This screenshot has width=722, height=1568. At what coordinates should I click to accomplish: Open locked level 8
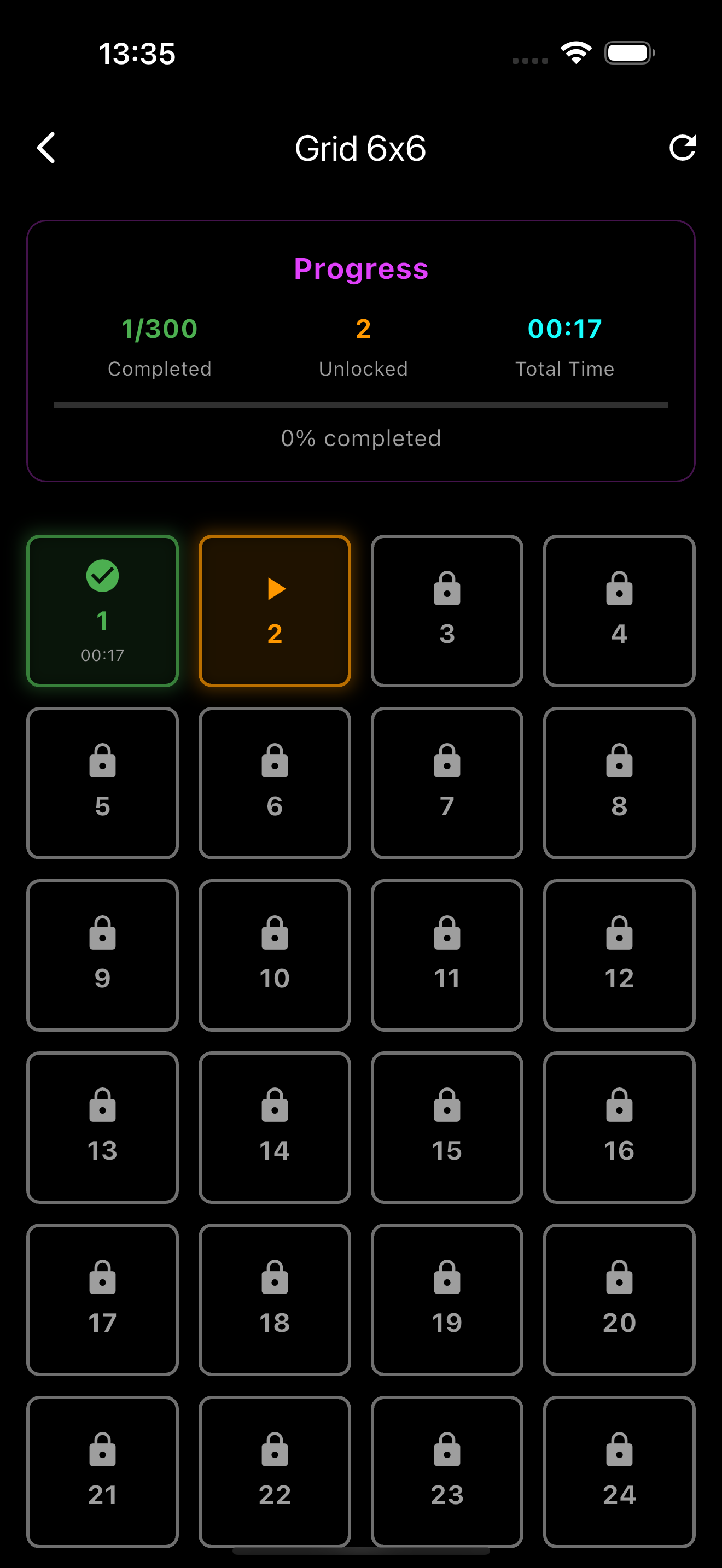(x=619, y=783)
